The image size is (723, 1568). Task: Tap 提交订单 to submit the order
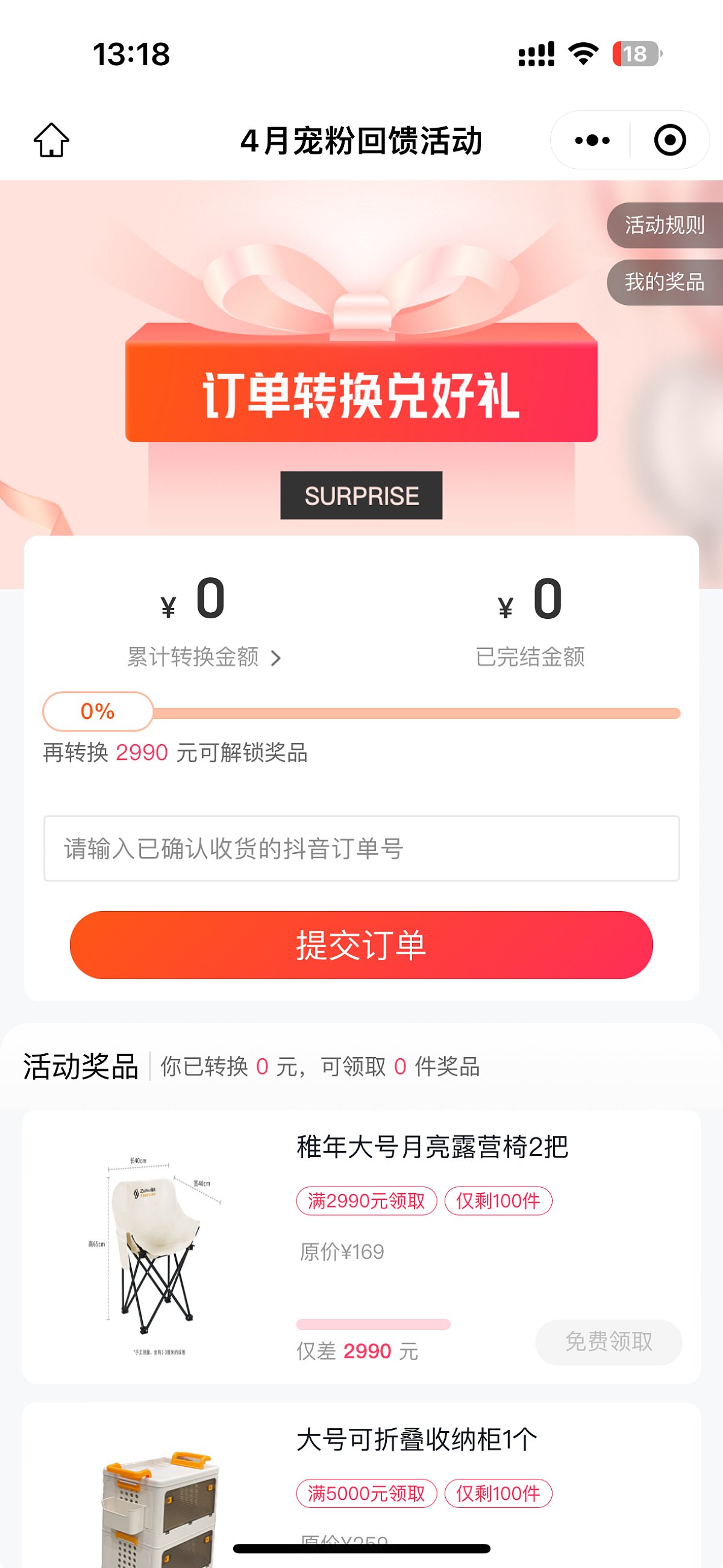tap(361, 945)
